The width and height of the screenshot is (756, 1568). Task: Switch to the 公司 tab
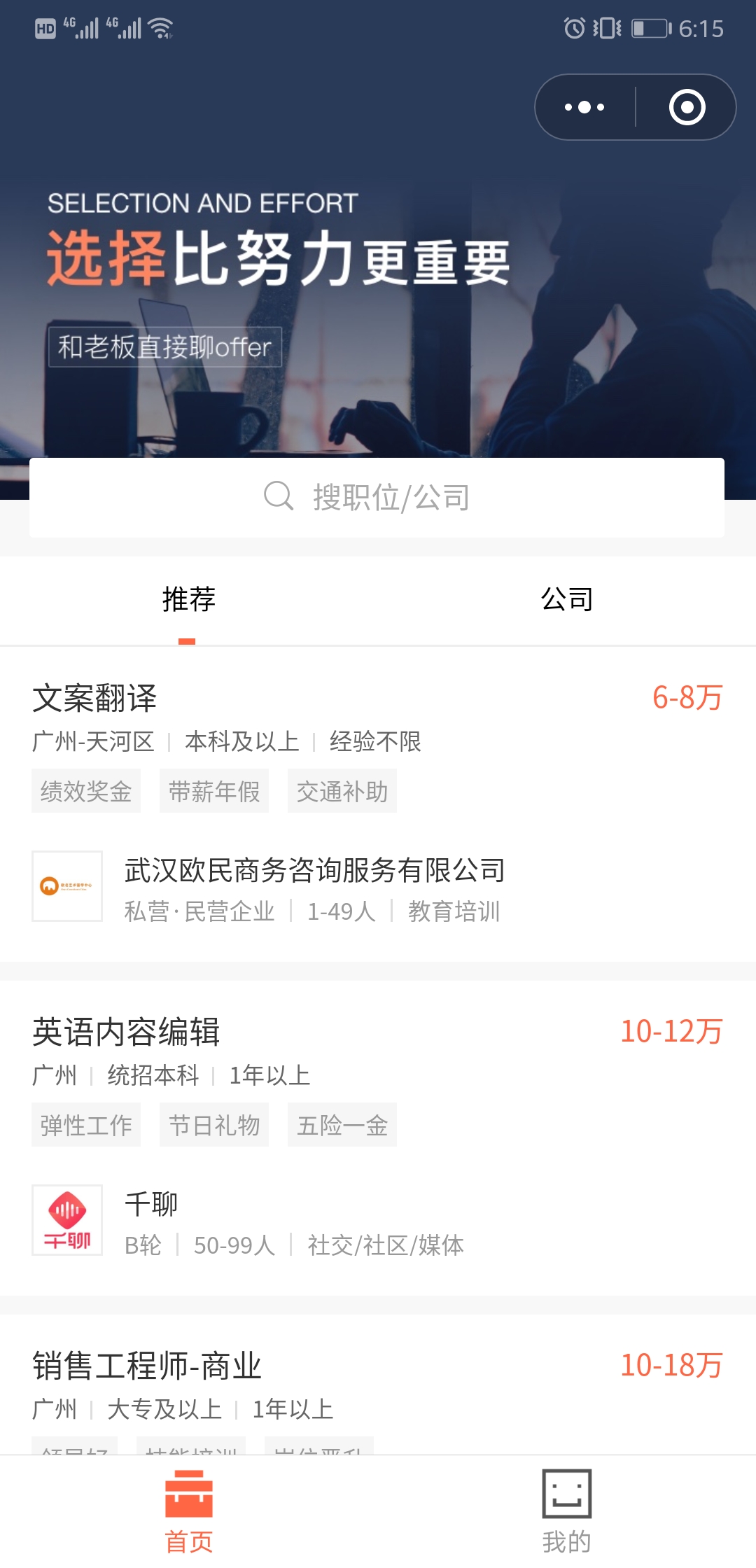coord(566,600)
